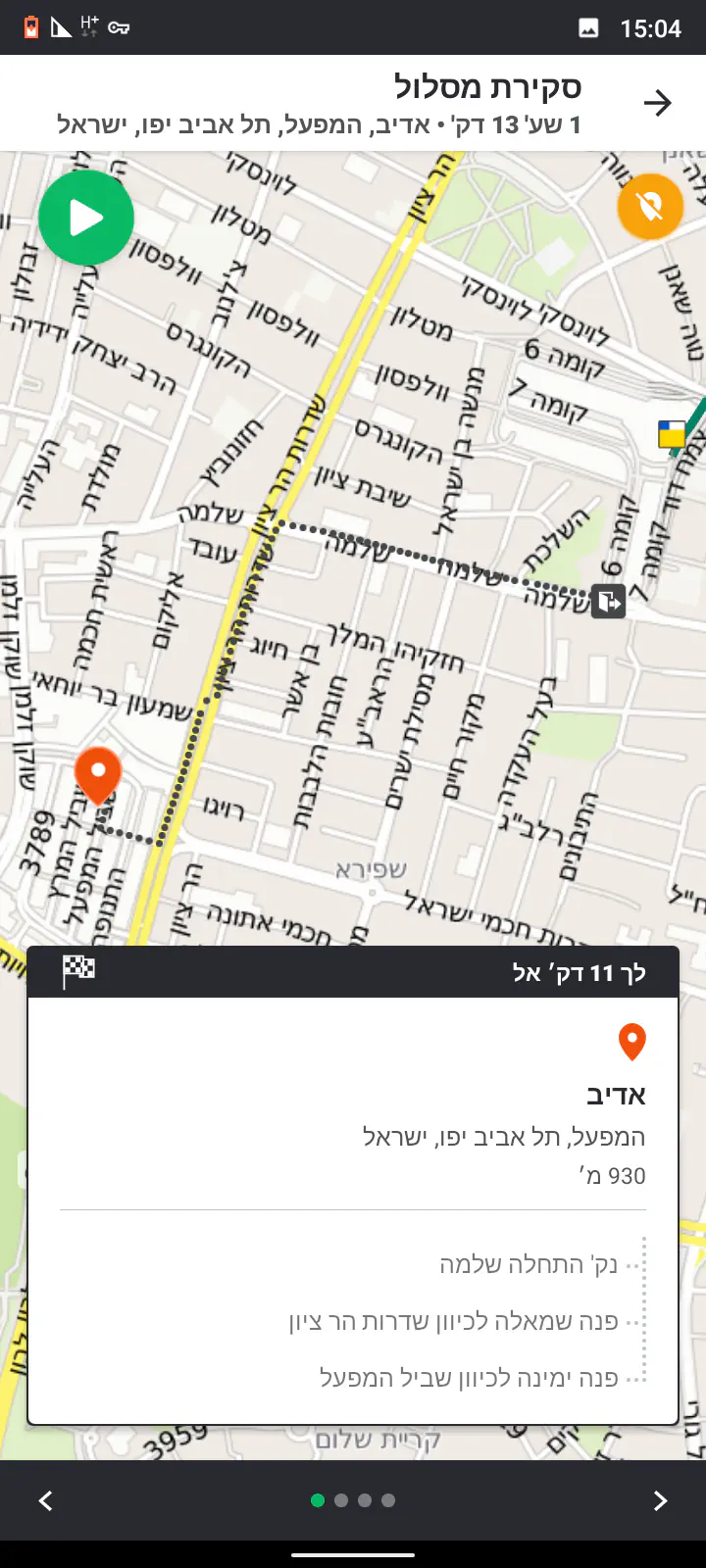
Task: Go to the previous route step
Action: pos(45,1500)
